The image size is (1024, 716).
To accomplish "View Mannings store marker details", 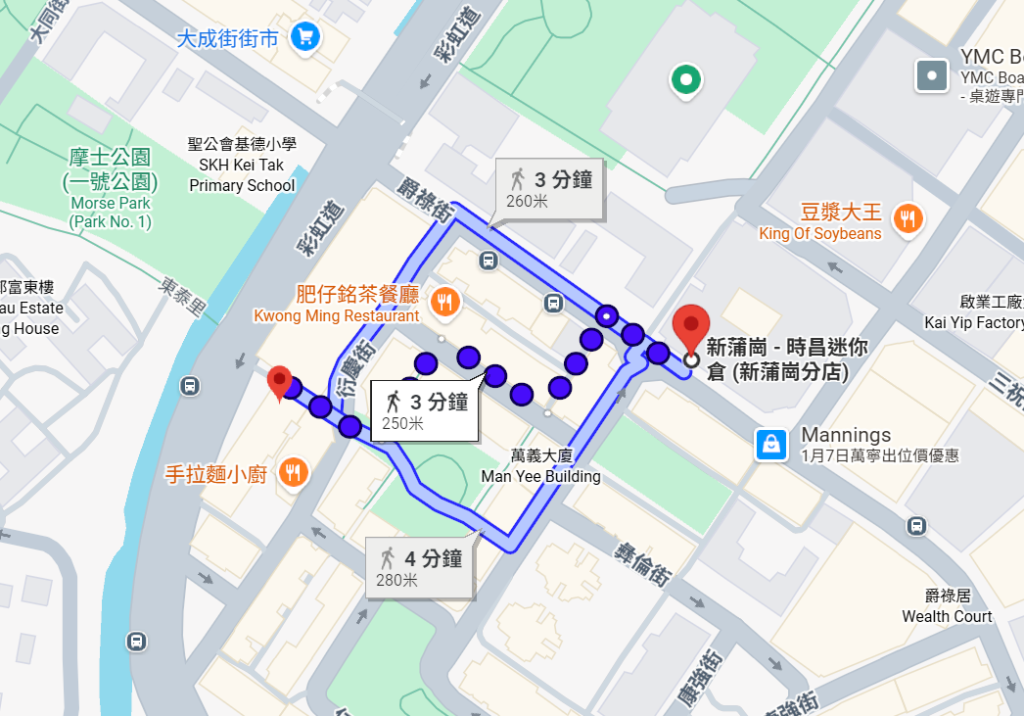I will pos(769,443).
